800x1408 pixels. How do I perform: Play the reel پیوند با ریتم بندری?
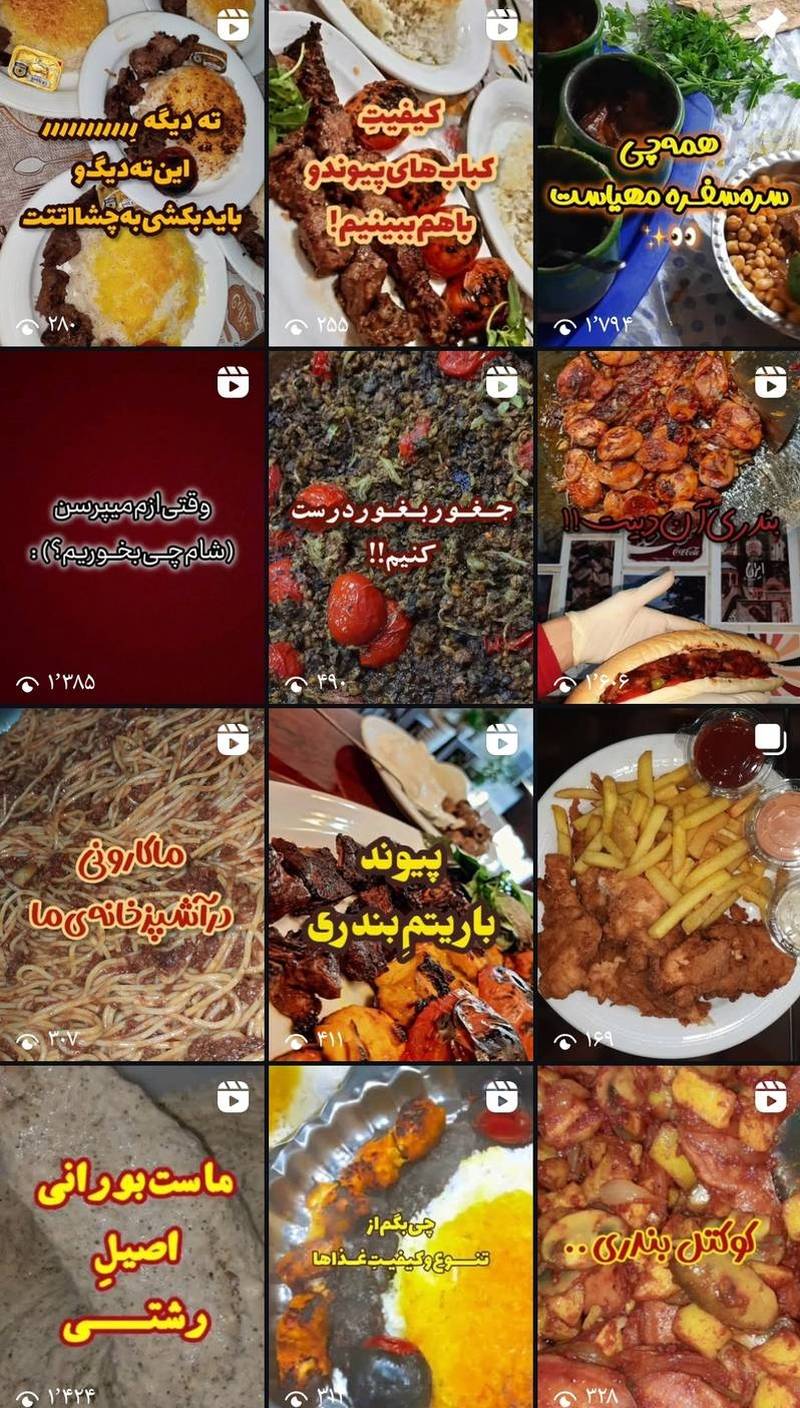tap(400, 884)
